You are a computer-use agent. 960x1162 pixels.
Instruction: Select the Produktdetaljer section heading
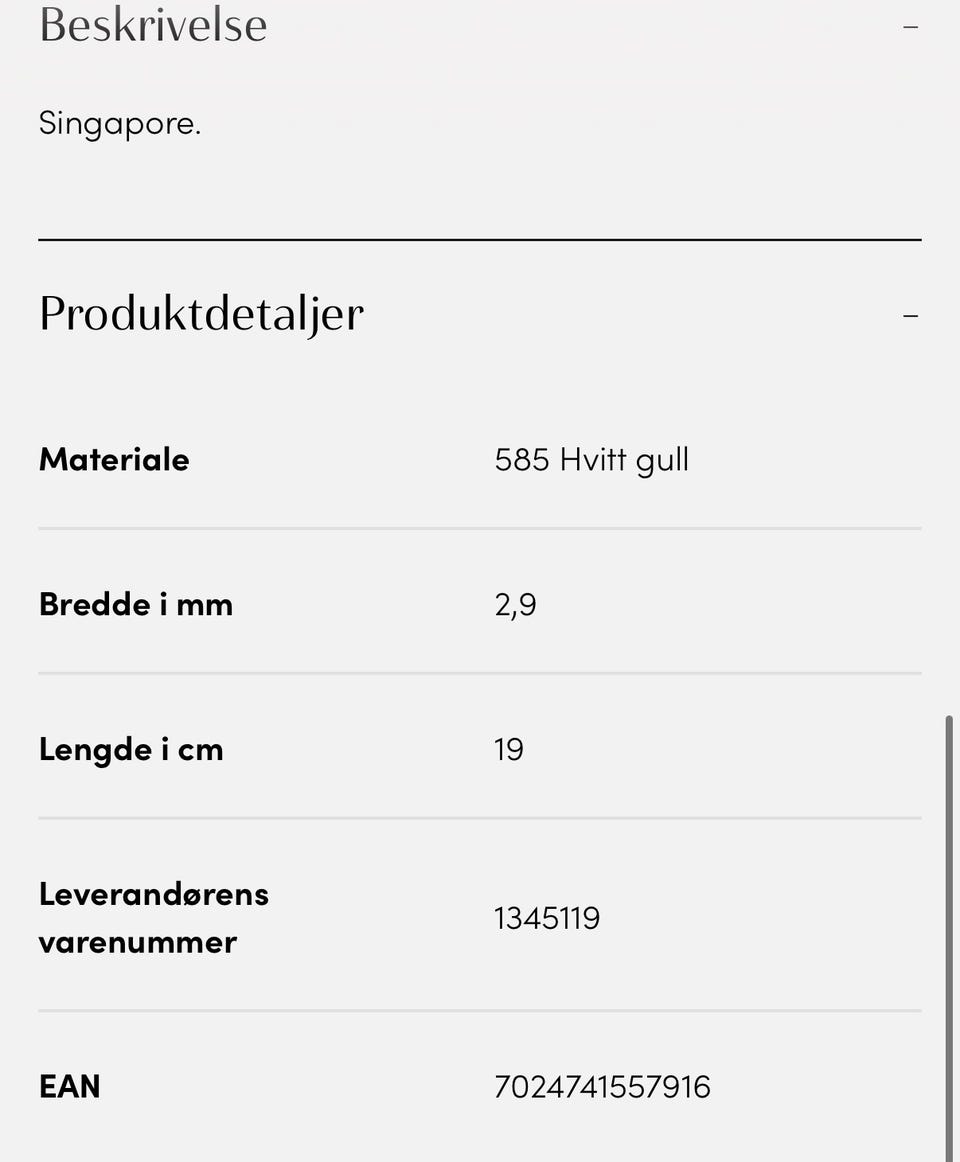(200, 313)
